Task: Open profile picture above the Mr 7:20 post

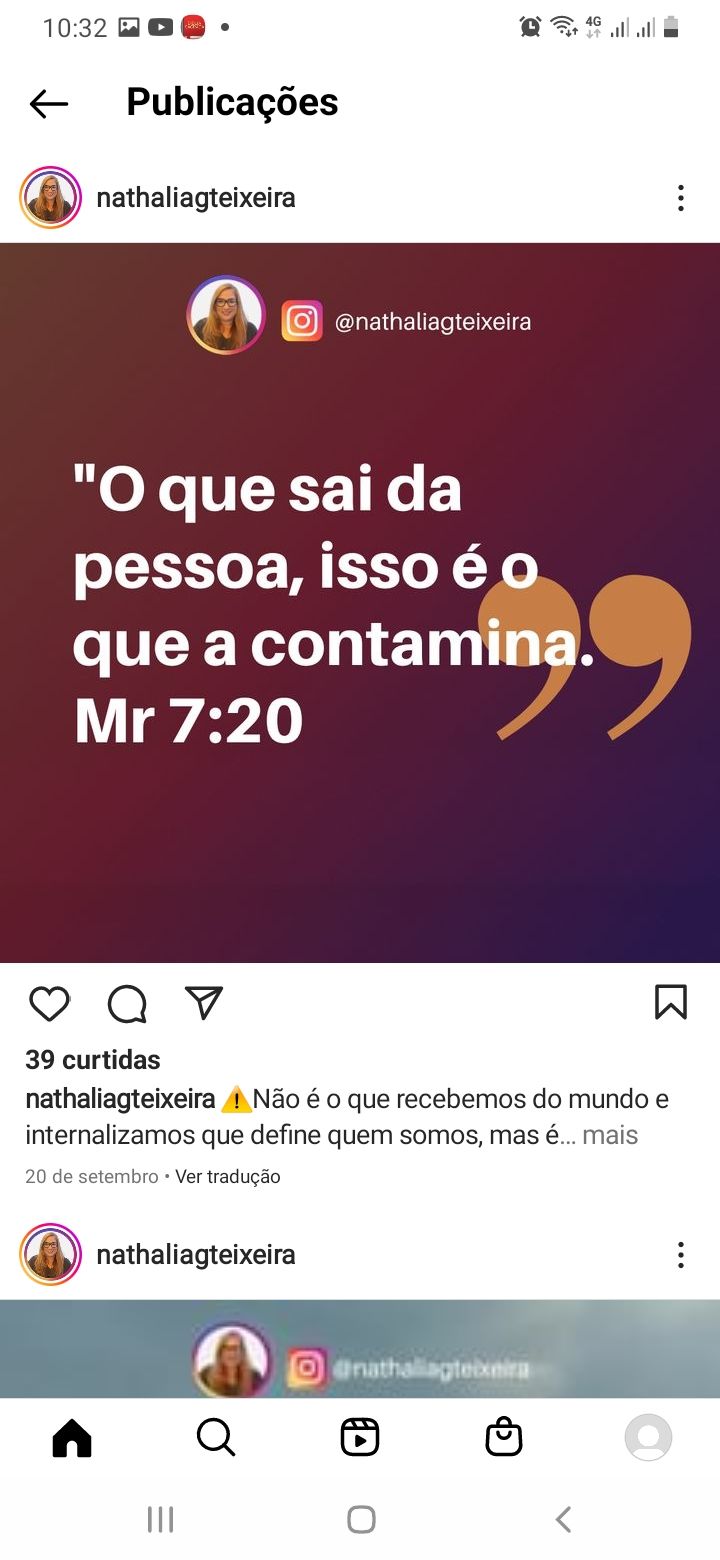Action: coord(50,198)
